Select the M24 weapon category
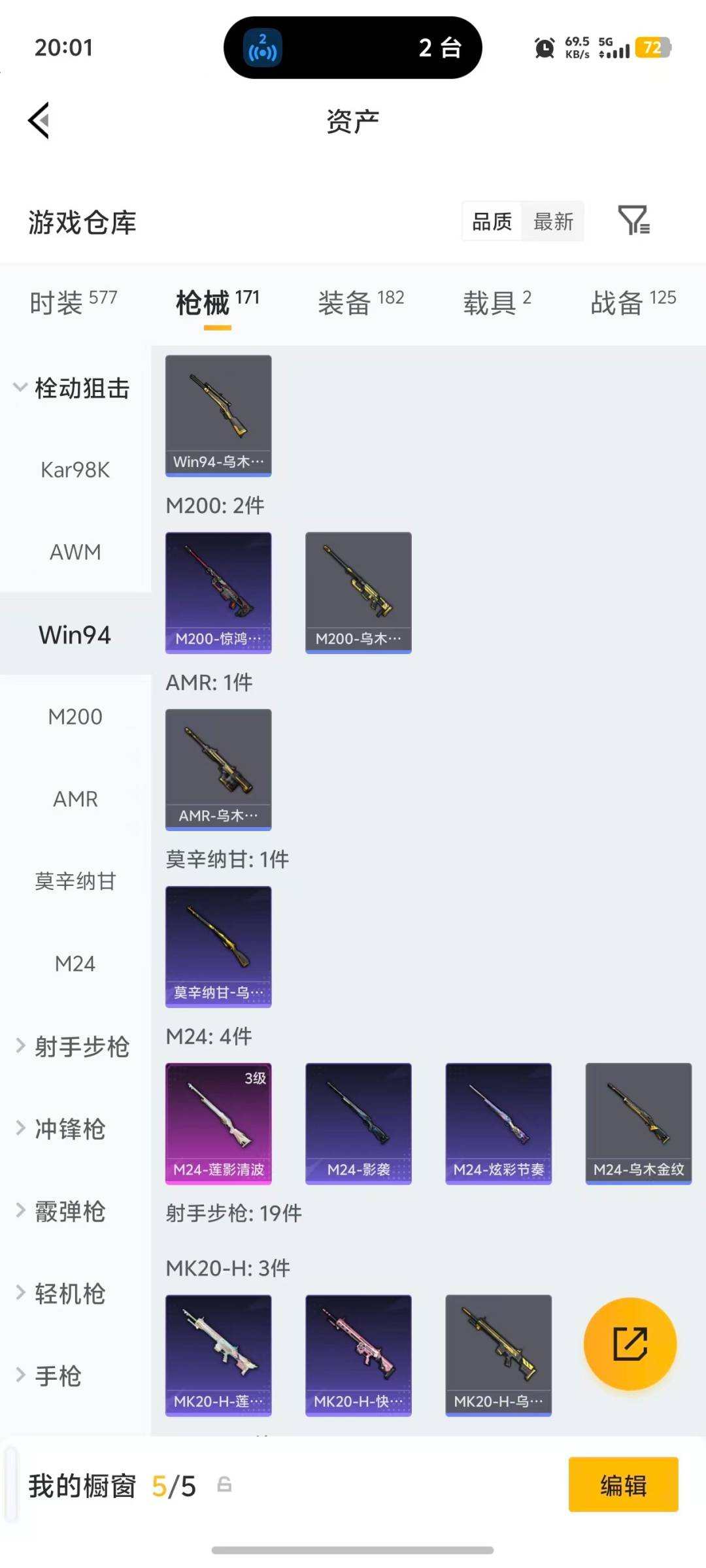706x1568 pixels. click(x=75, y=963)
